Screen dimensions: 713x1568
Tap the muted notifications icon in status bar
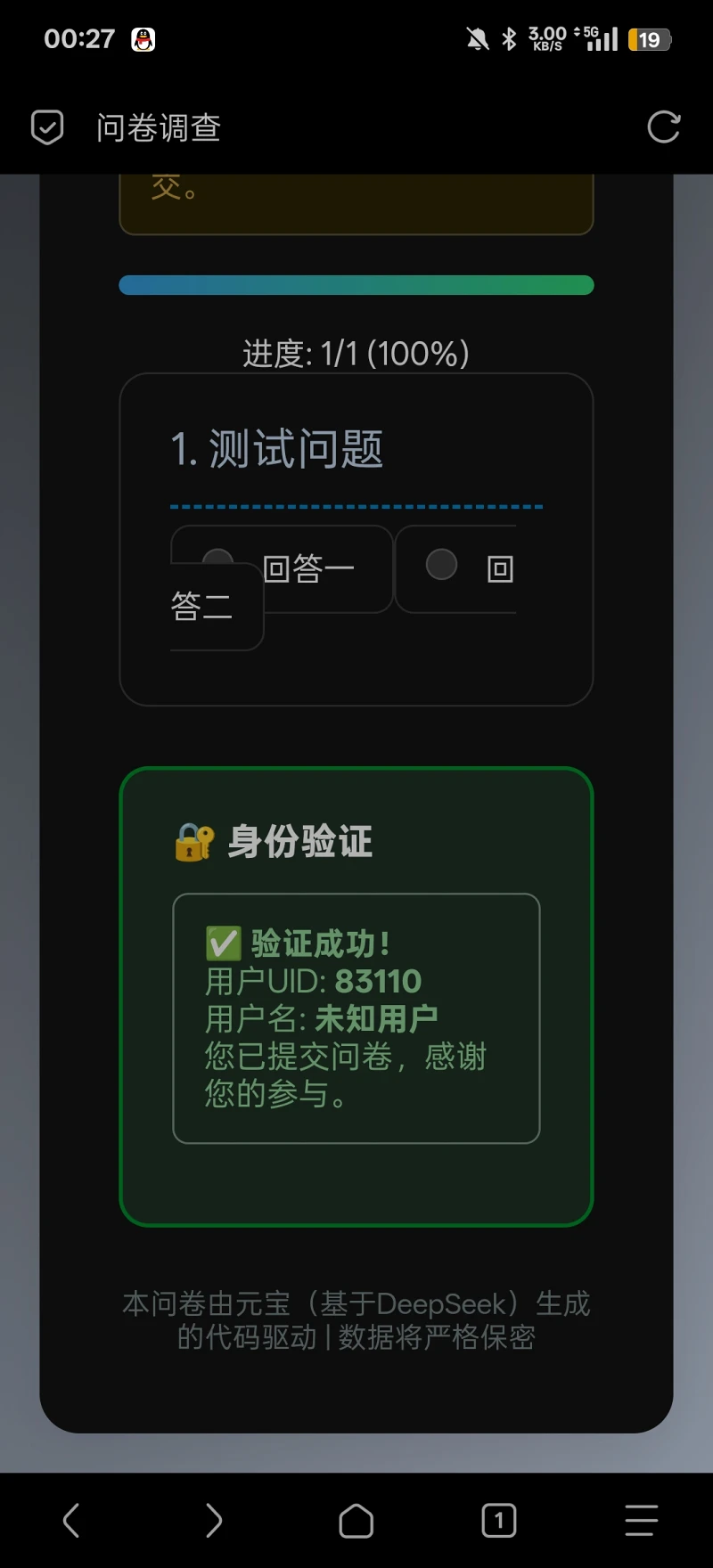[477, 39]
